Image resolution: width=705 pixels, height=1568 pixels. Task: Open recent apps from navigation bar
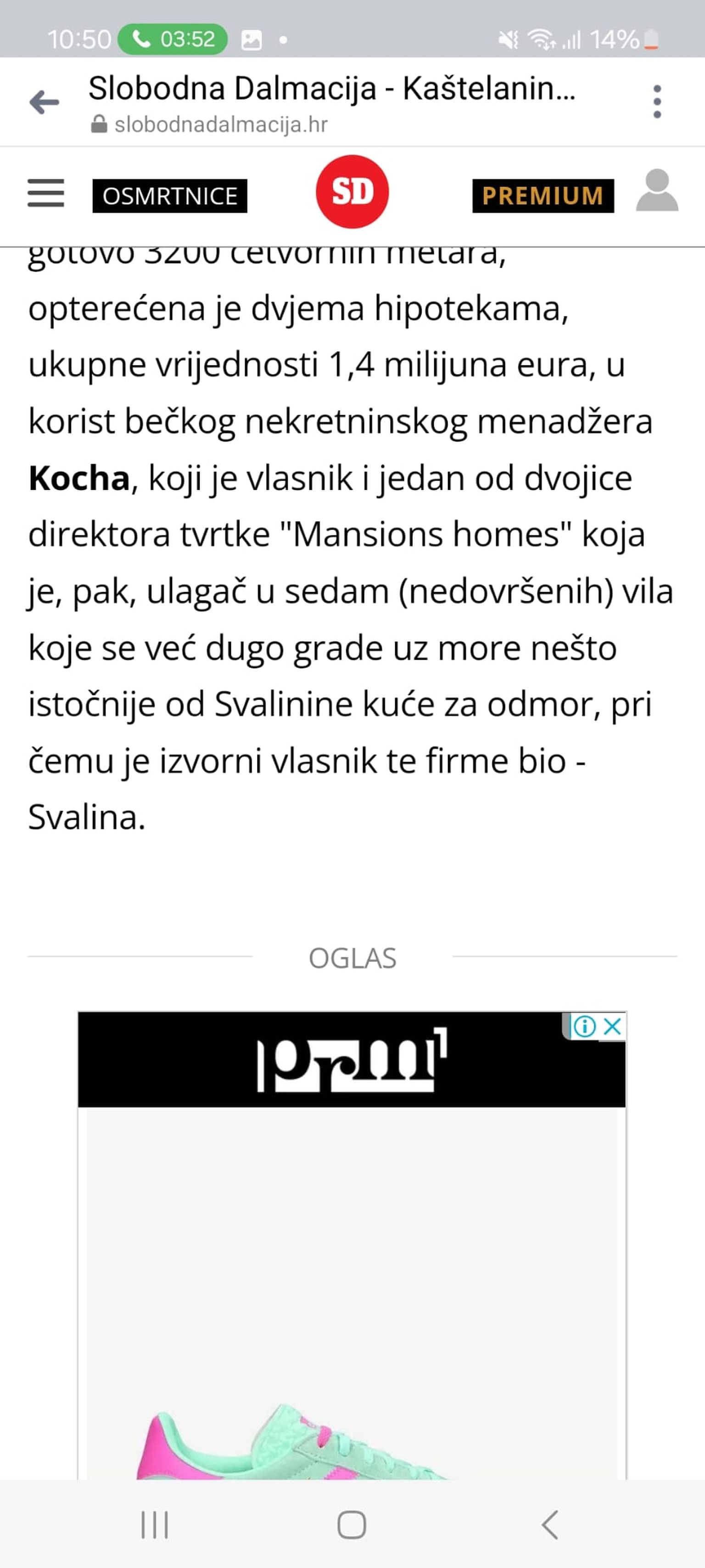tap(155, 1525)
